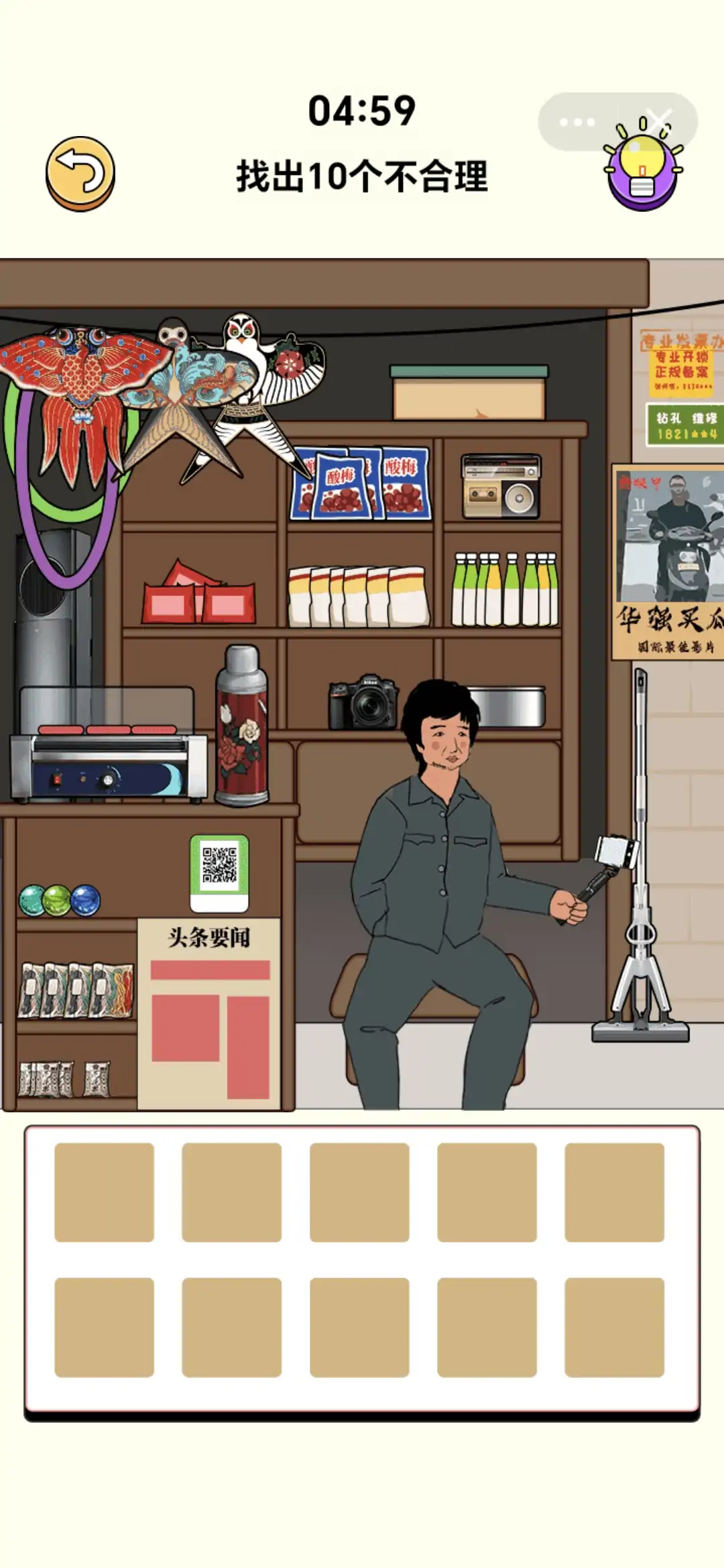This screenshot has width=724, height=1568.
Task: Tap the motorcycle movie poster on the wall
Action: coord(669,562)
